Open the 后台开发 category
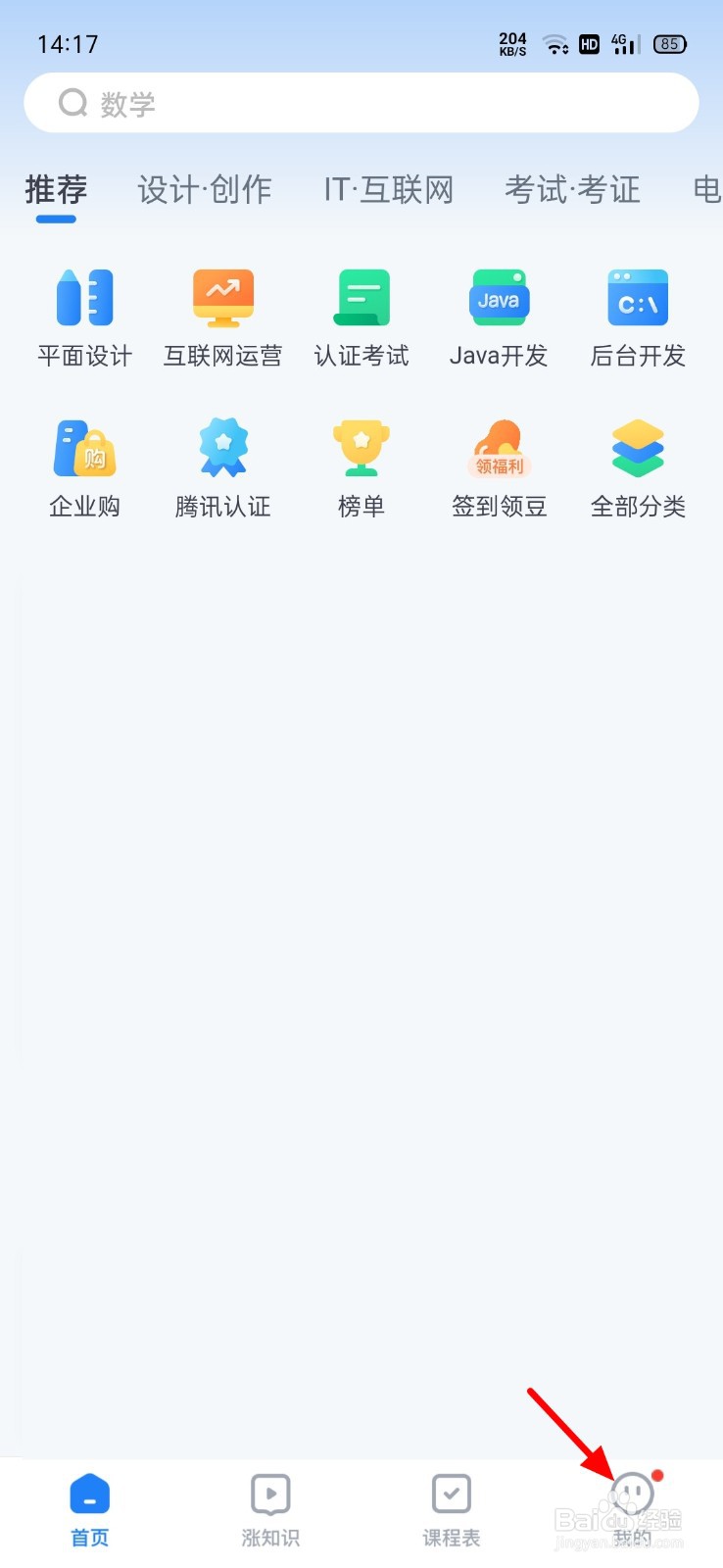Screen dimensions: 723x1568 click(638, 318)
